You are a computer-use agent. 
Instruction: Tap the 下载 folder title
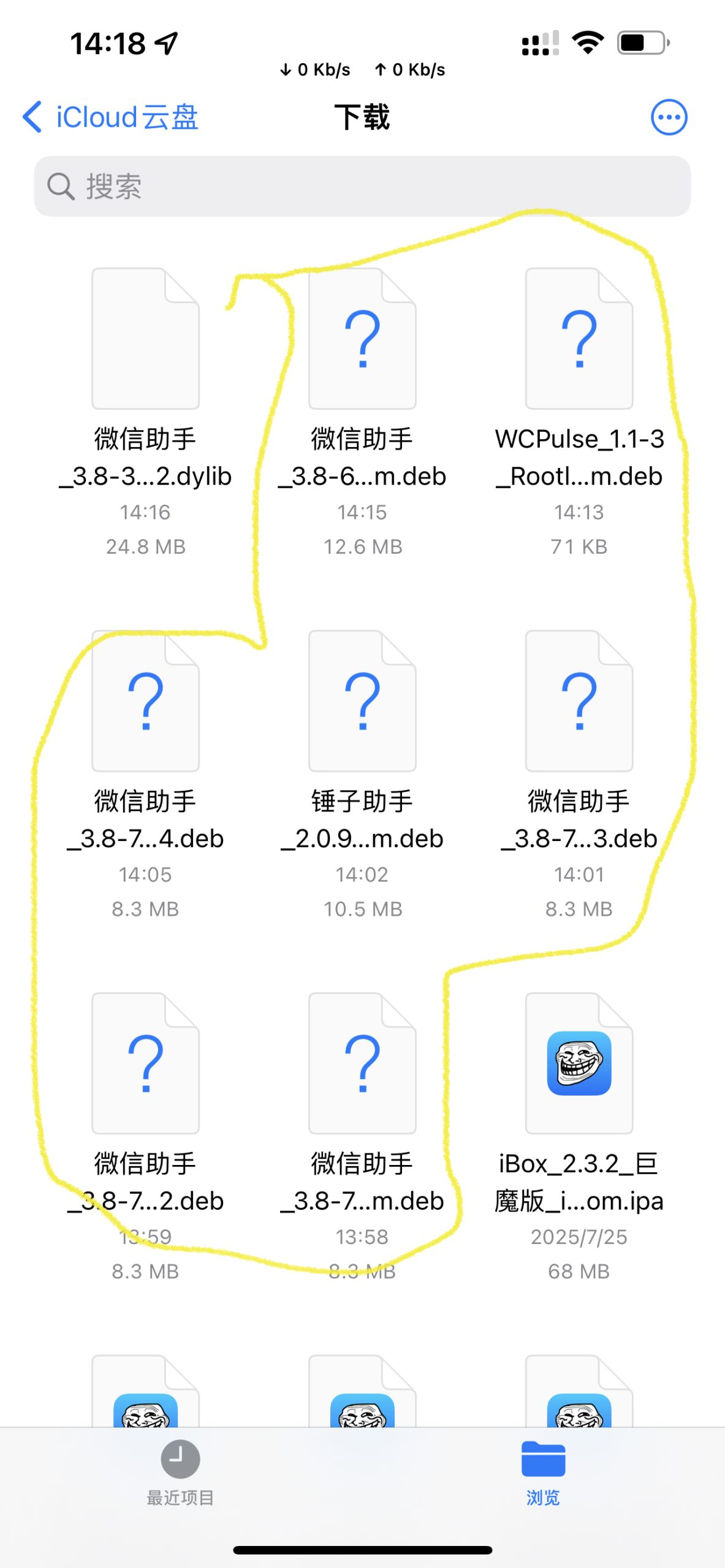(x=362, y=117)
